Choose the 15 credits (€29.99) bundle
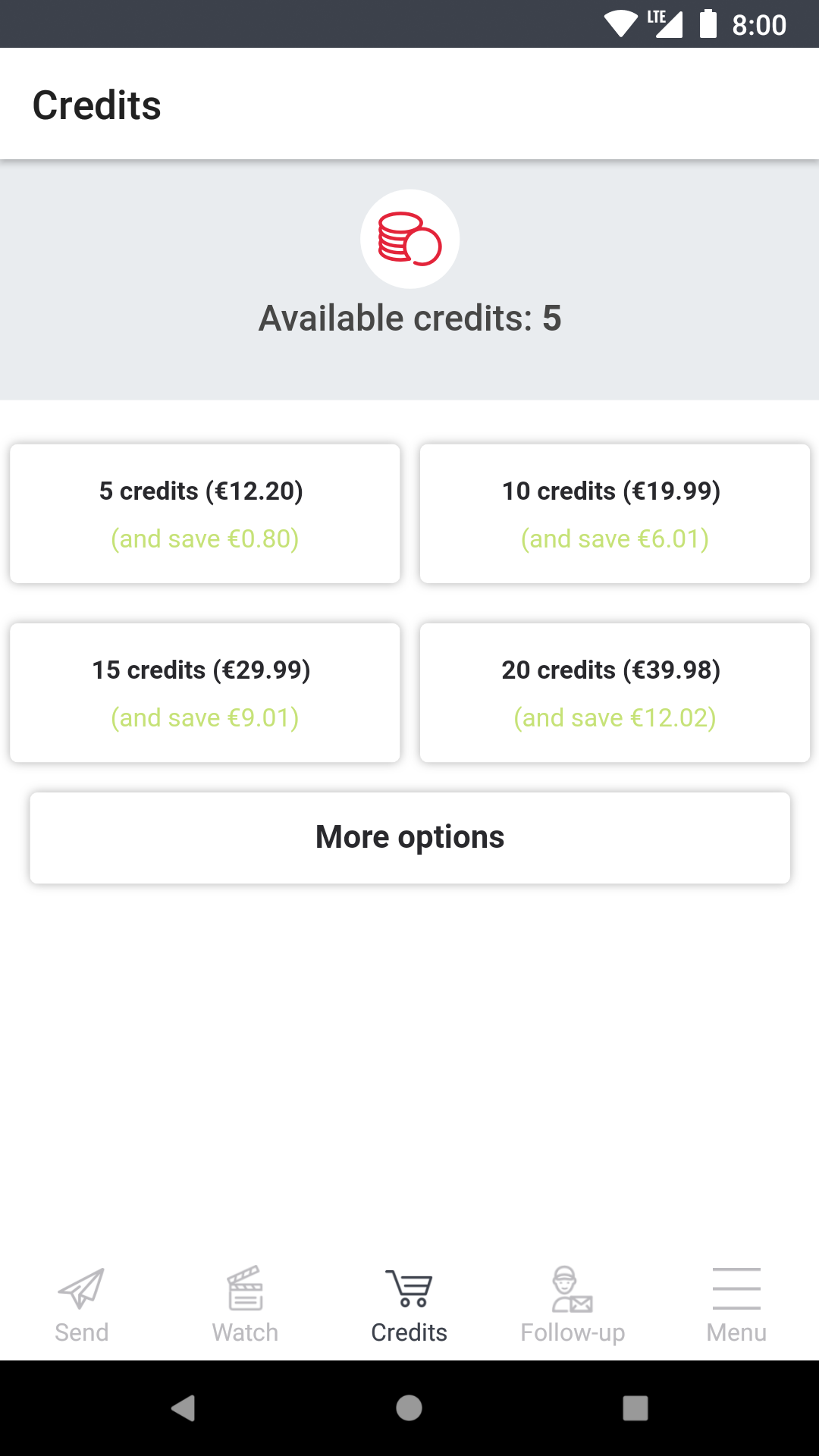The width and height of the screenshot is (819, 1456). (x=205, y=692)
